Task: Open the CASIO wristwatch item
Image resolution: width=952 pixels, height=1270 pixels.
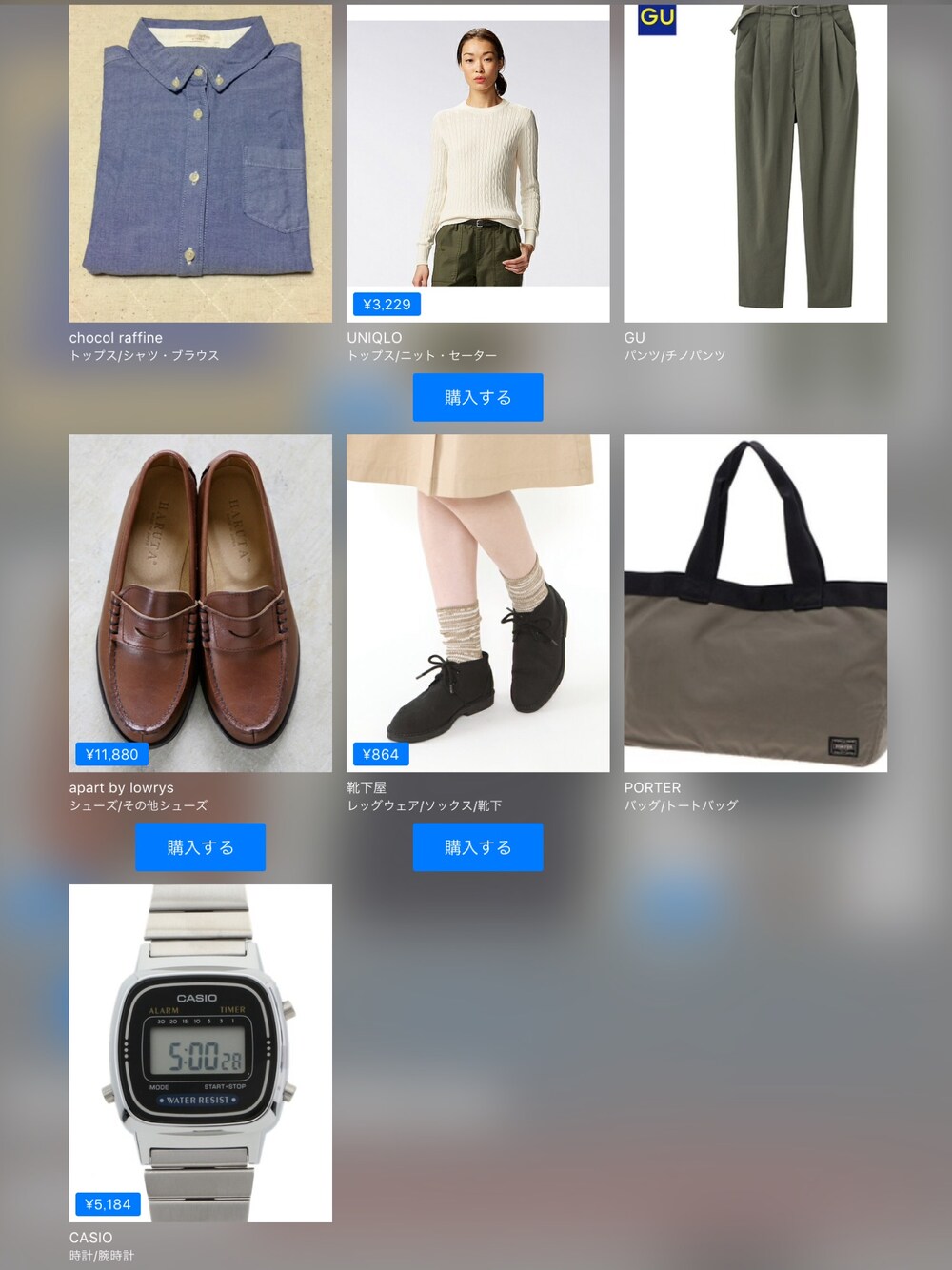Action: click(200, 1053)
